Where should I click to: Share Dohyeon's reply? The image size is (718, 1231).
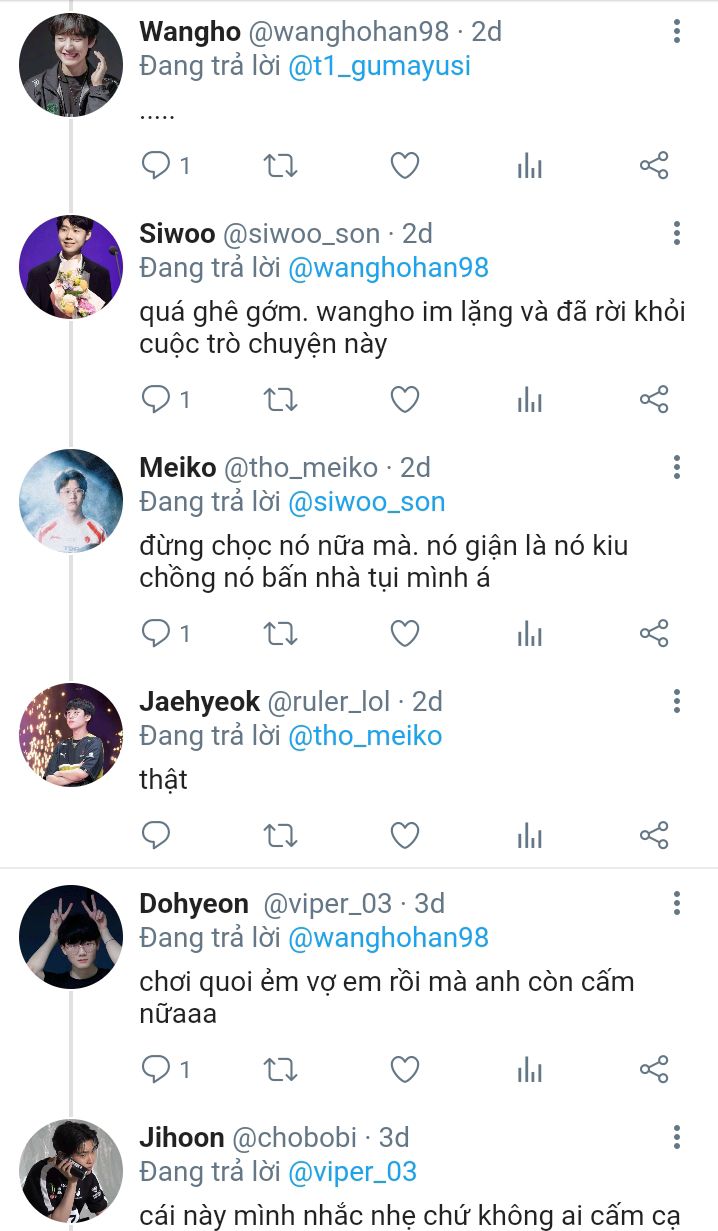pyautogui.click(x=654, y=1070)
